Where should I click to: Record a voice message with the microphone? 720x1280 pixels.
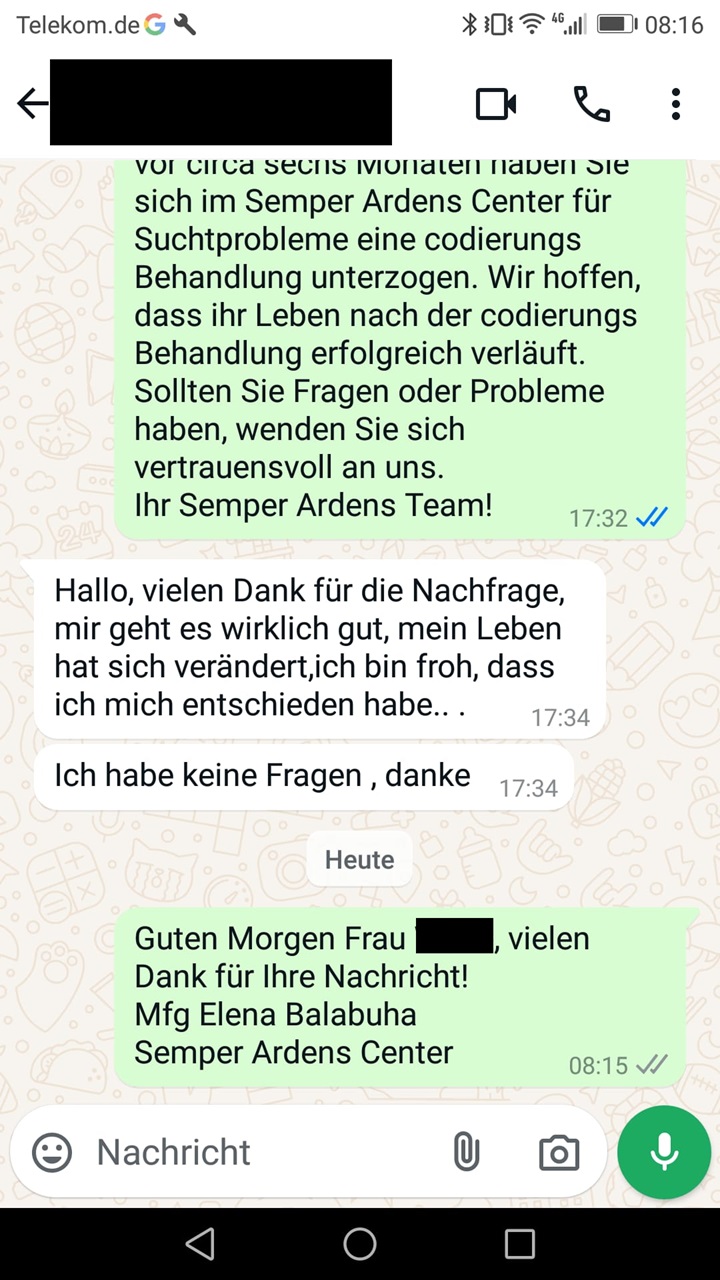[664, 1152]
